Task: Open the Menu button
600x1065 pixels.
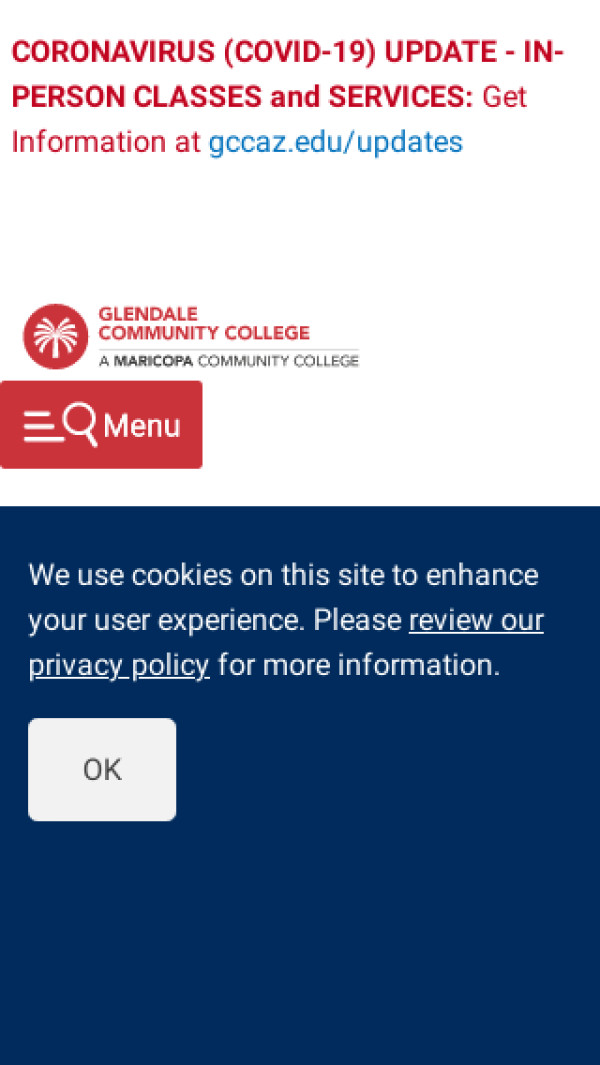Action: pyautogui.click(x=101, y=425)
